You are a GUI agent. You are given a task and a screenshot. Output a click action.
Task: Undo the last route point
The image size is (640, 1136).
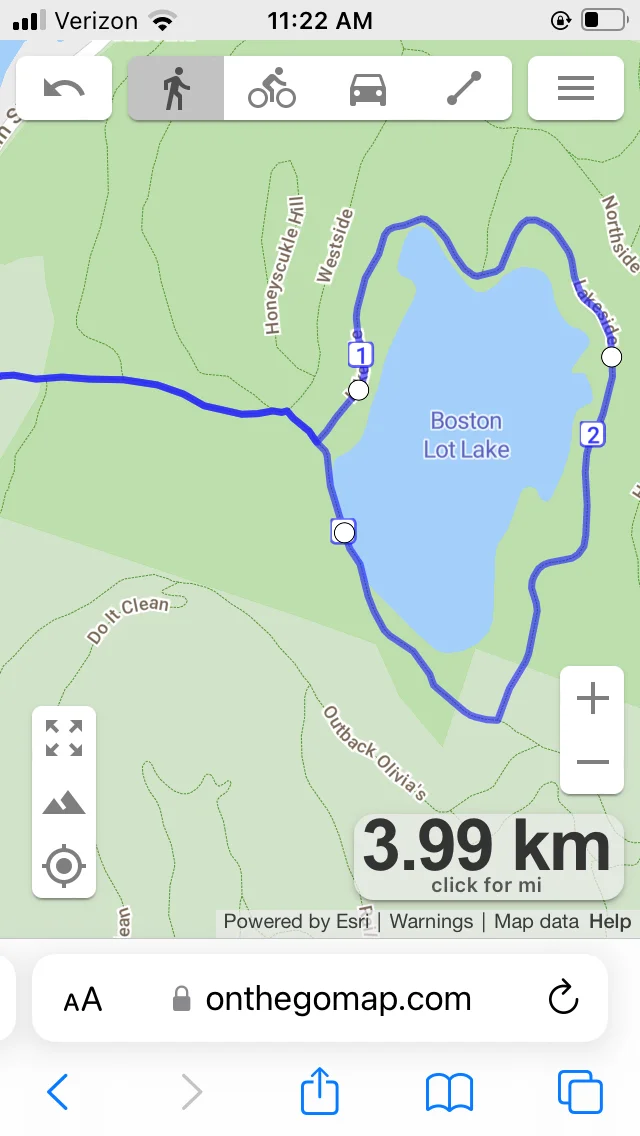64,88
